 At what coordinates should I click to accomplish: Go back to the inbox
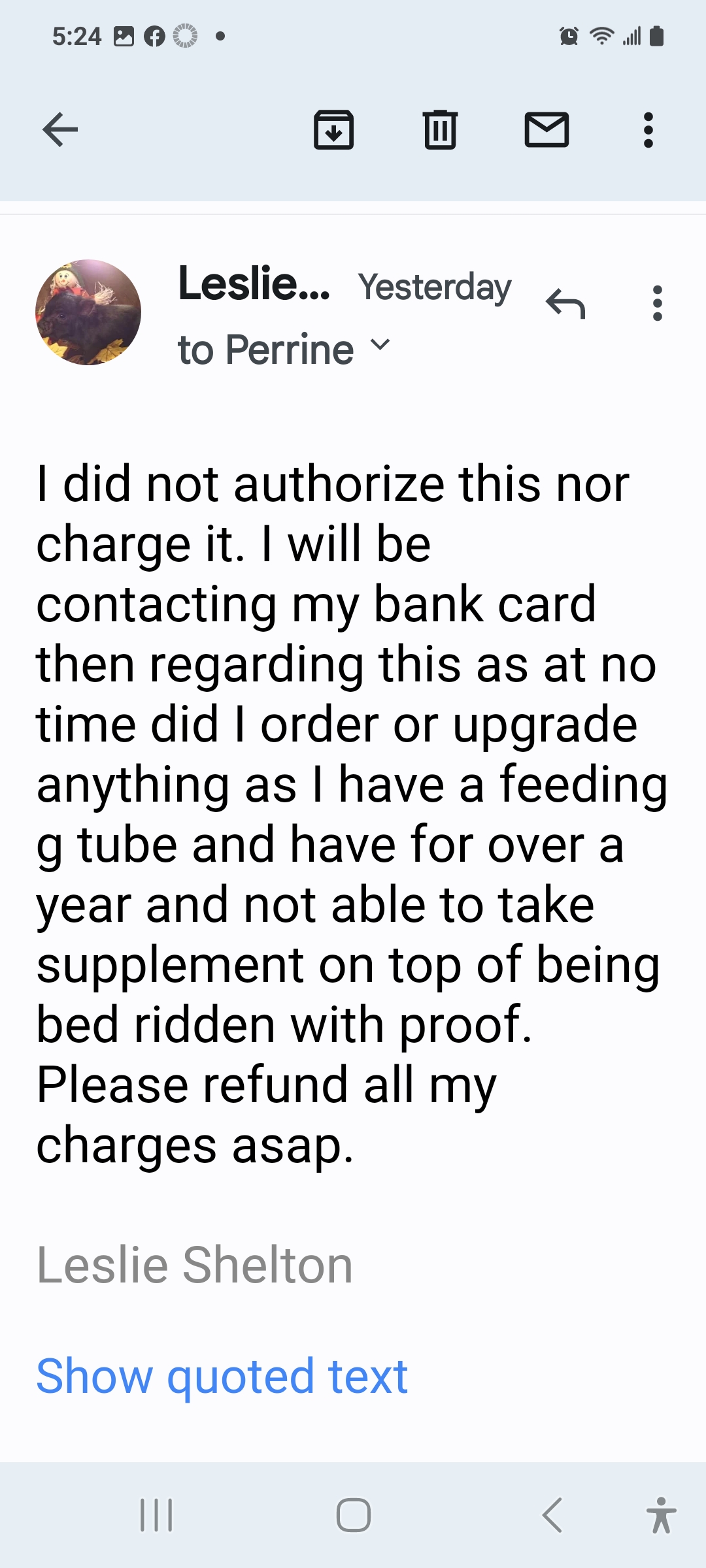point(60,129)
